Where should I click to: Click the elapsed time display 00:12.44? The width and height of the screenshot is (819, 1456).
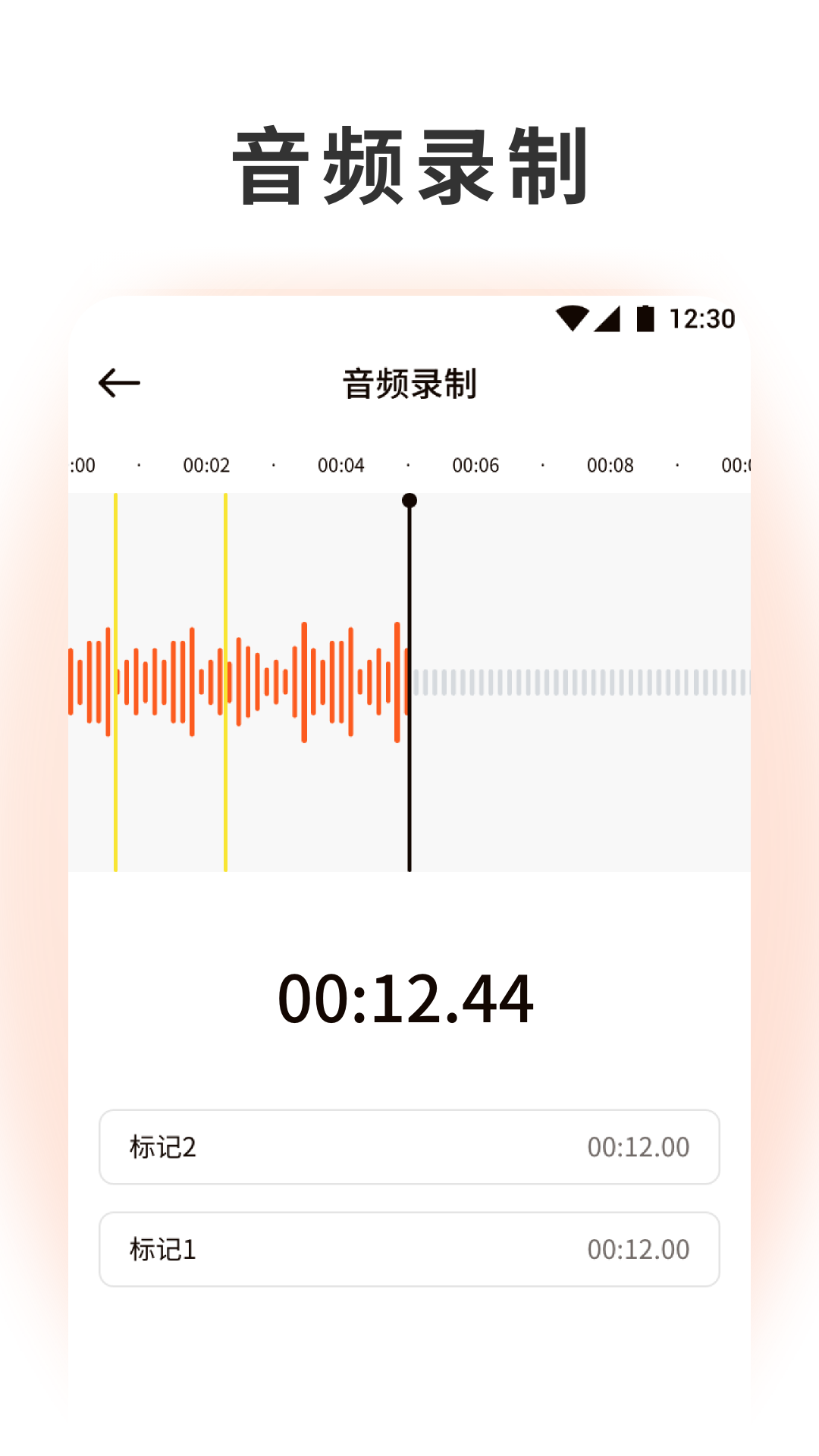(x=409, y=998)
